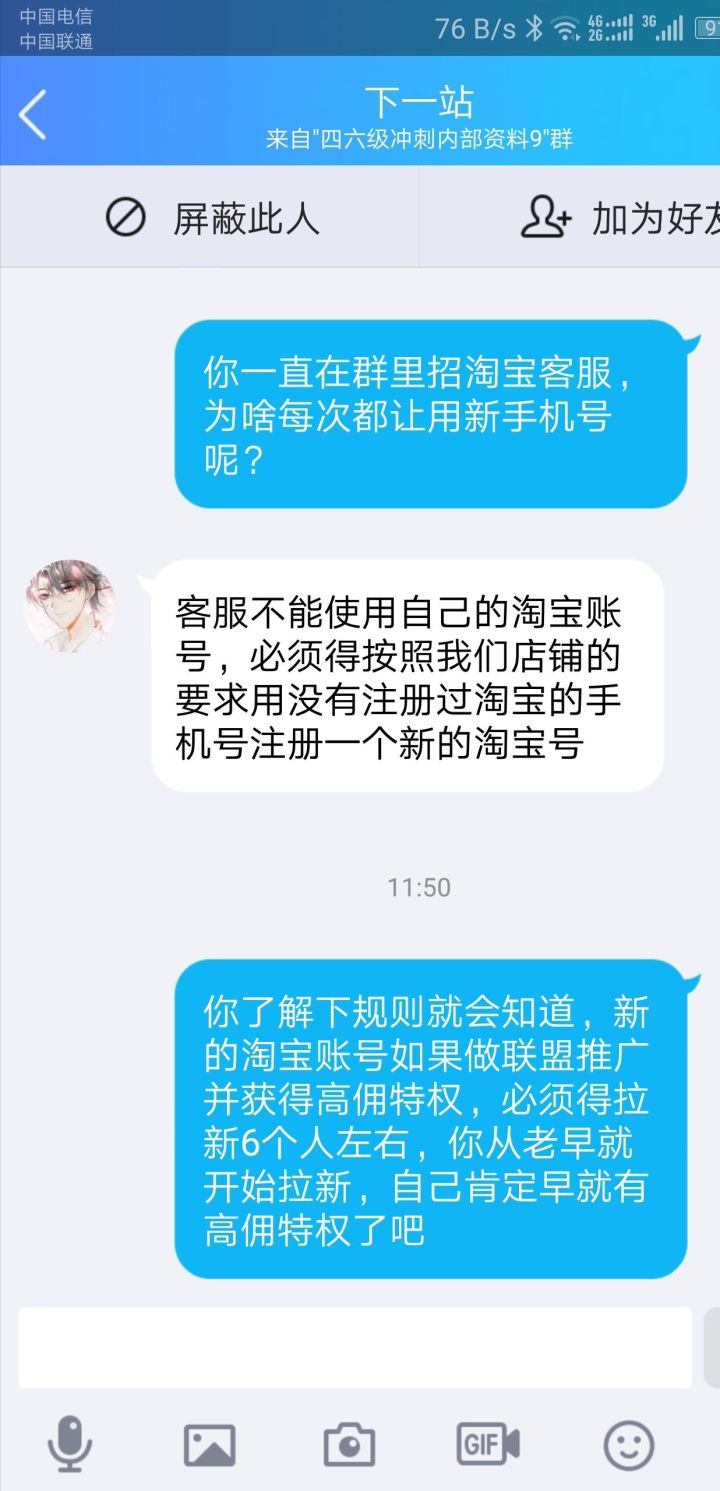Go back using the top-left arrow
This screenshot has height=1491, width=720.
pyautogui.click(x=33, y=114)
